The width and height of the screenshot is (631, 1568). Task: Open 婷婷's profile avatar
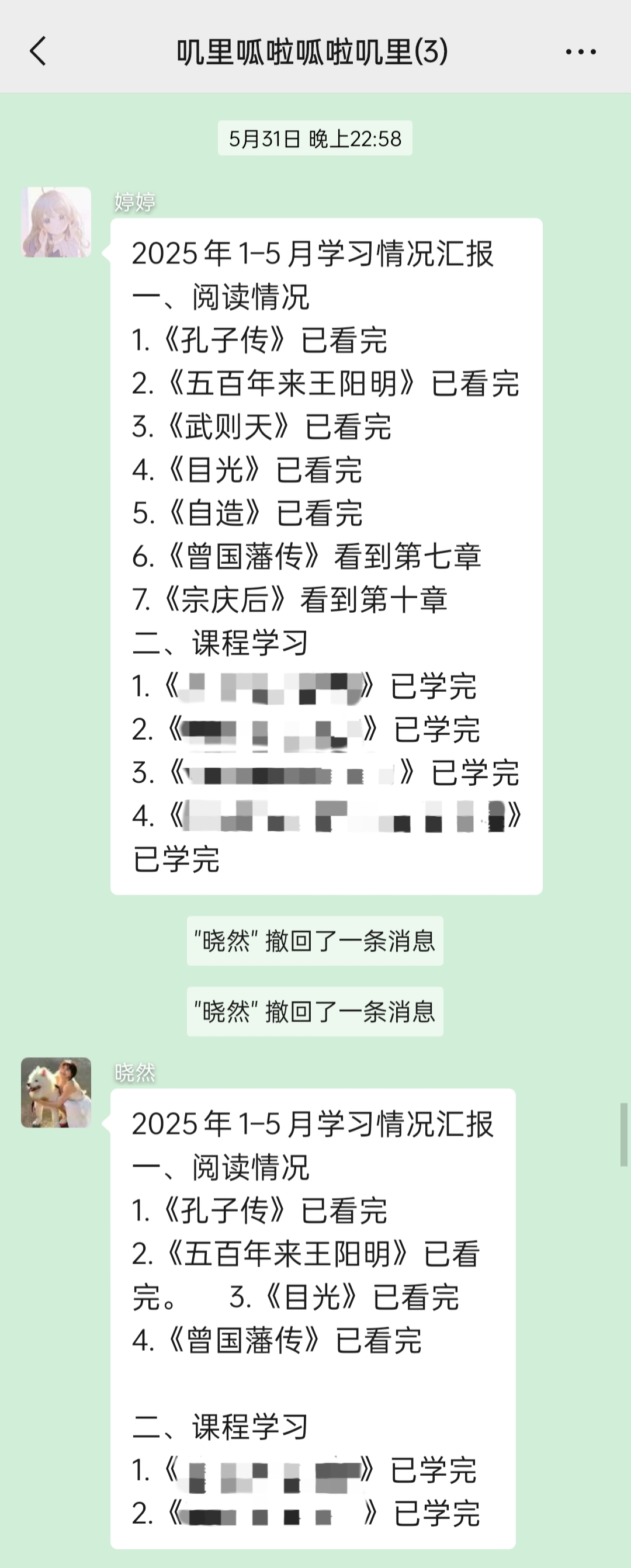(x=57, y=222)
